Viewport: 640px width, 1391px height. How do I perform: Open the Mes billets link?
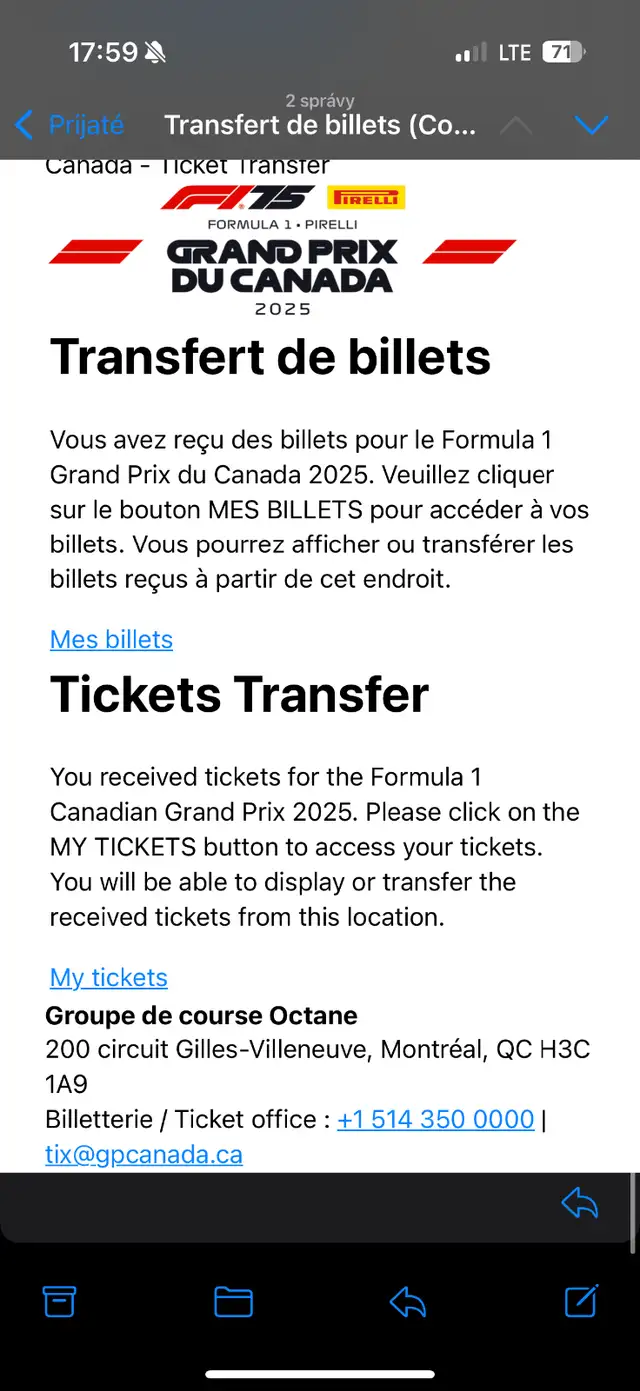[x=111, y=639]
